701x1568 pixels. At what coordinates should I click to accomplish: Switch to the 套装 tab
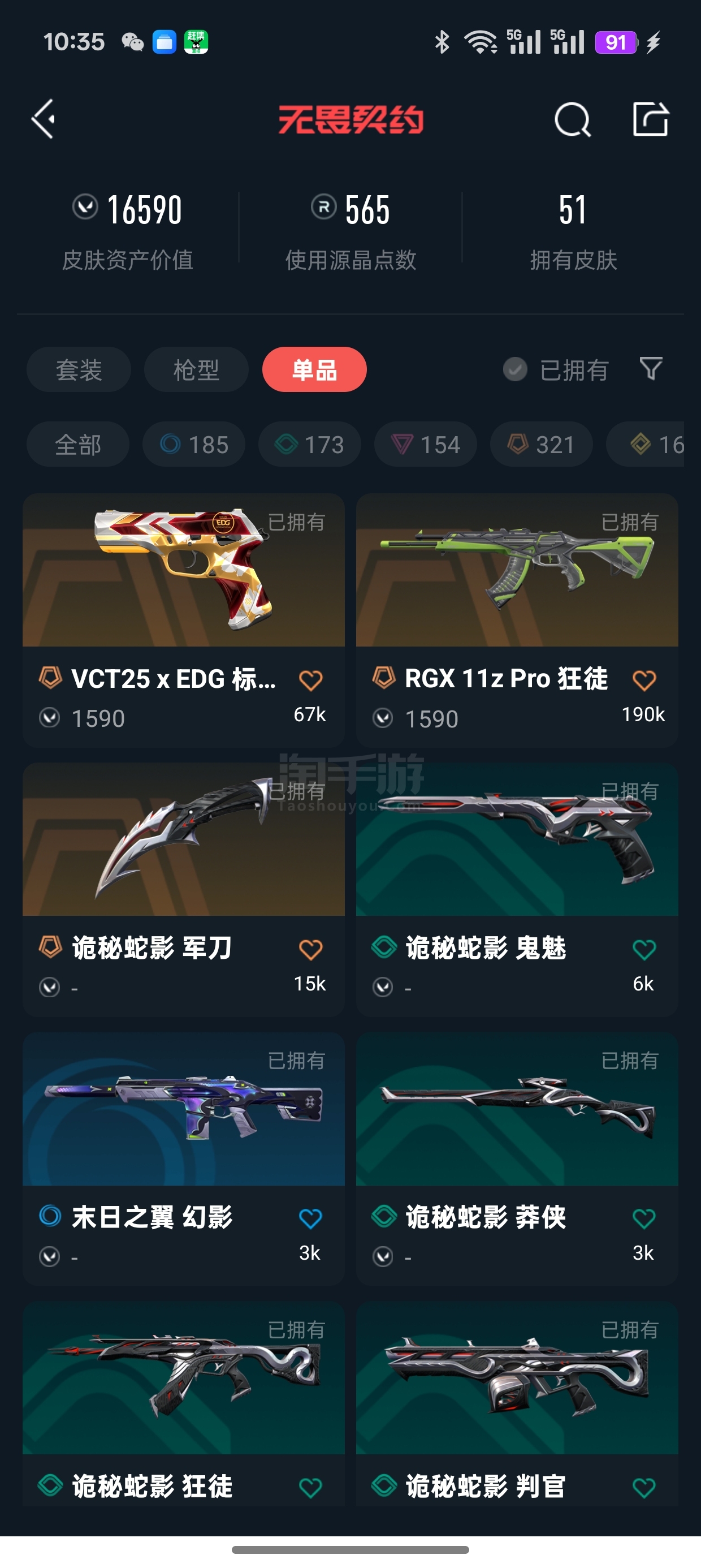(x=79, y=369)
